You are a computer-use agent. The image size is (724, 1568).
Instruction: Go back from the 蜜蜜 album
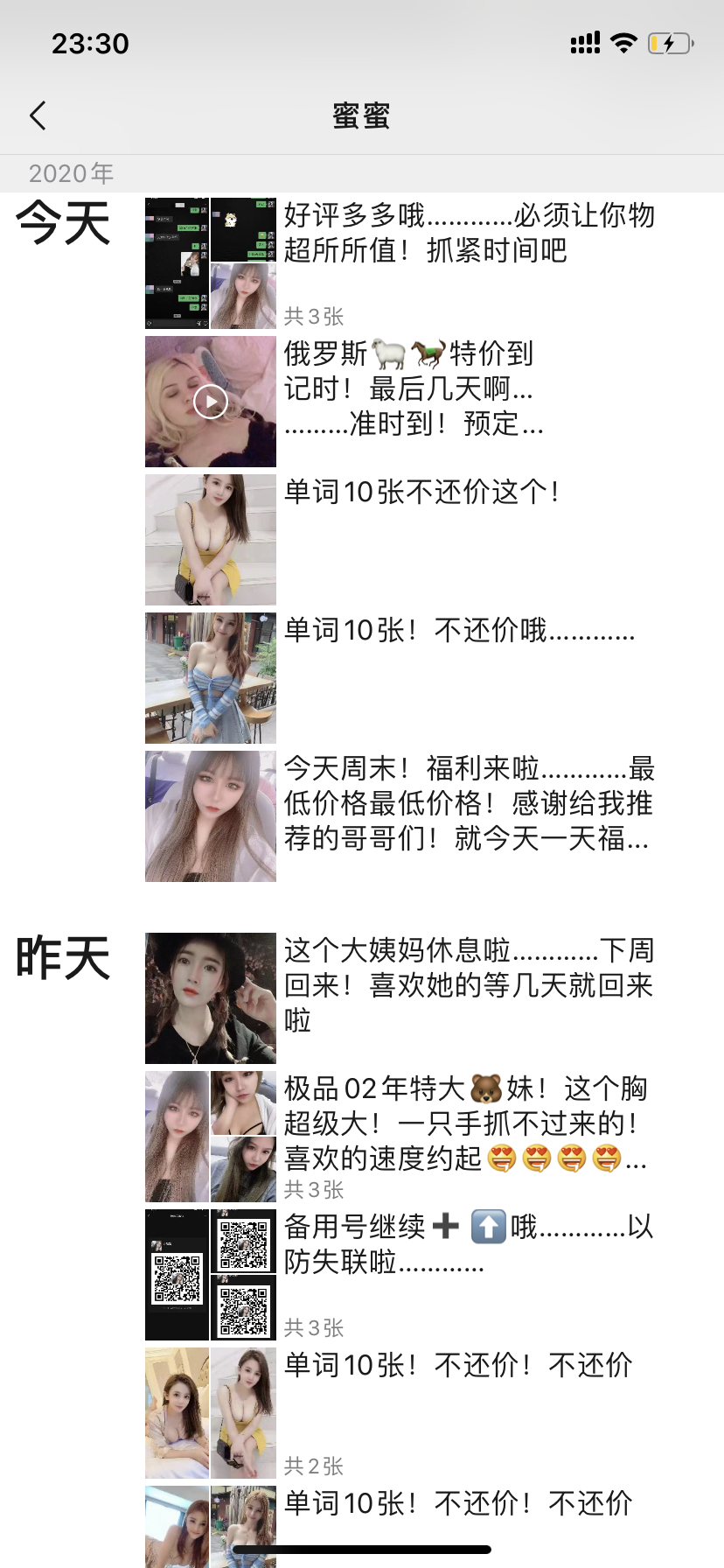[x=38, y=115]
